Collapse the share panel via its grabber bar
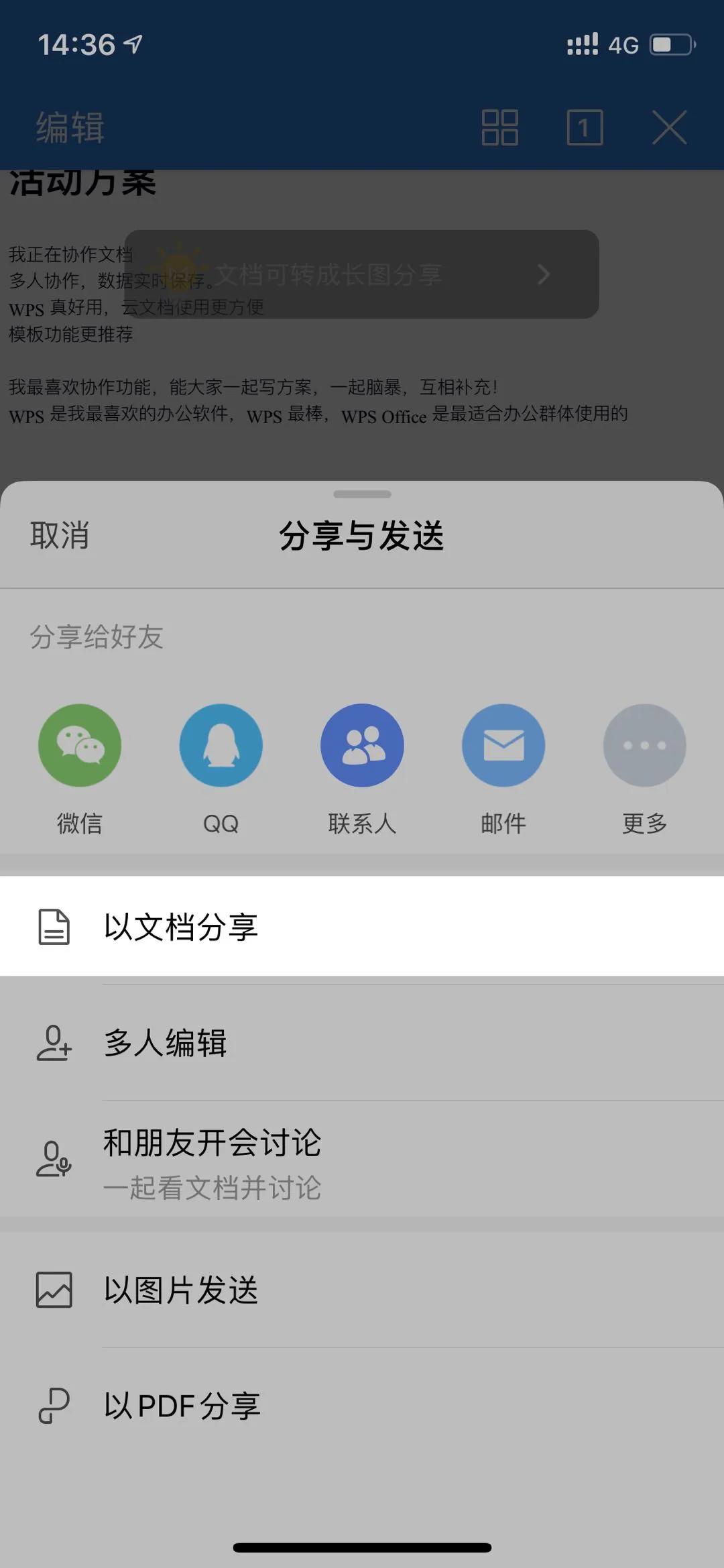This screenshot has width=724, height=1568. [362, 494]
